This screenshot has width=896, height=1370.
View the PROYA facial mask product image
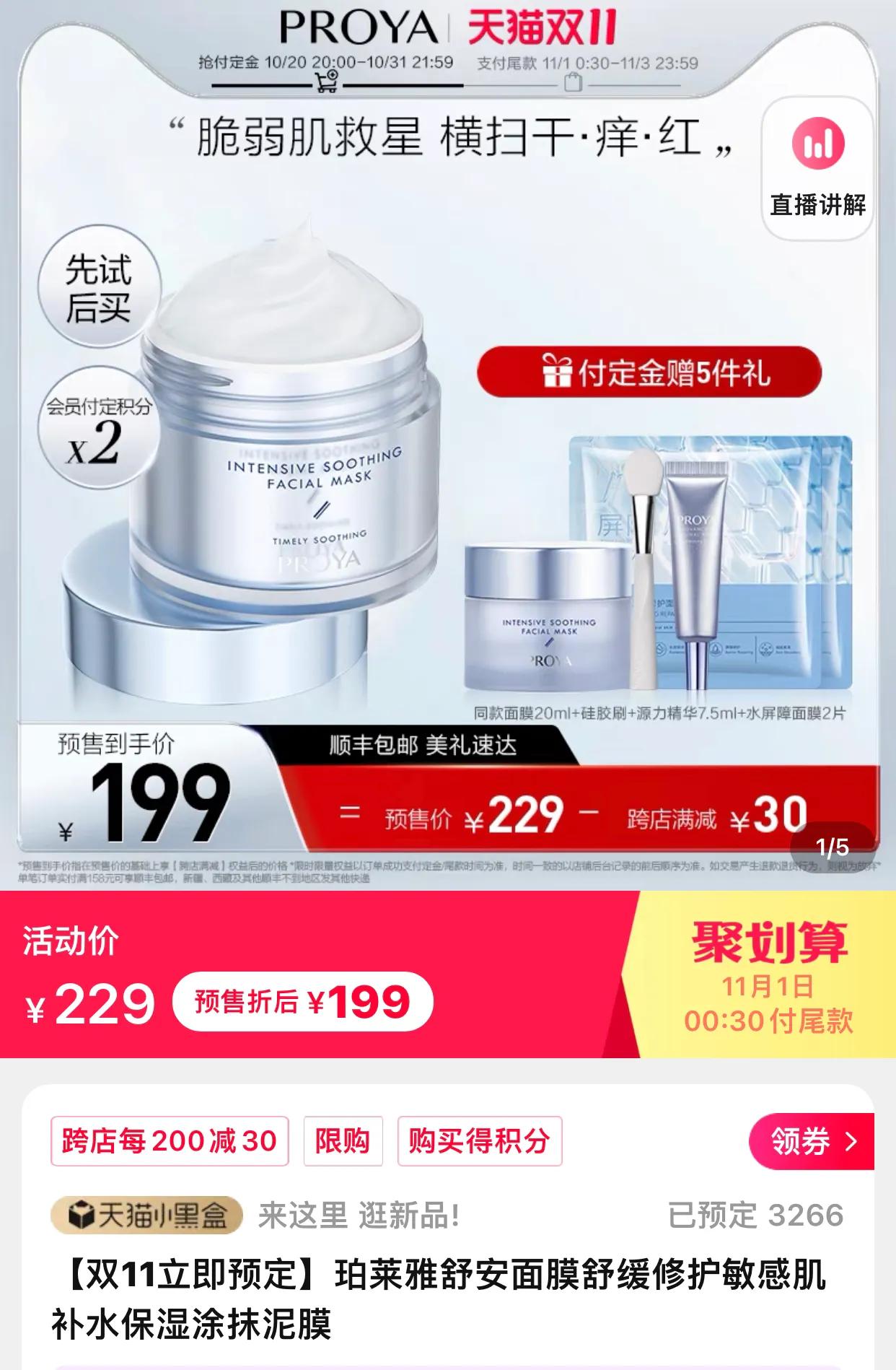289,469
